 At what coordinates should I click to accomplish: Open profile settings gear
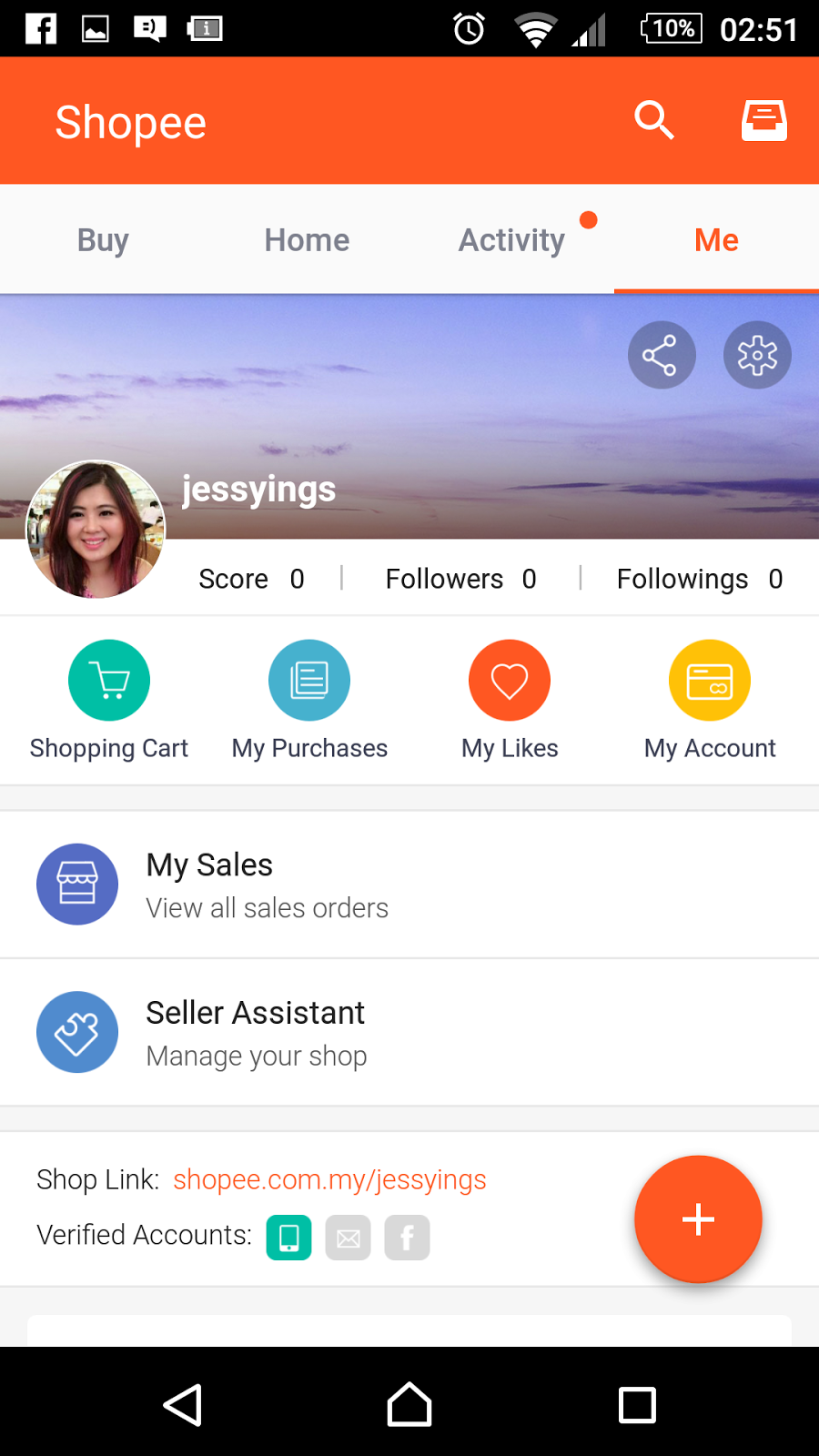point(757,355)
